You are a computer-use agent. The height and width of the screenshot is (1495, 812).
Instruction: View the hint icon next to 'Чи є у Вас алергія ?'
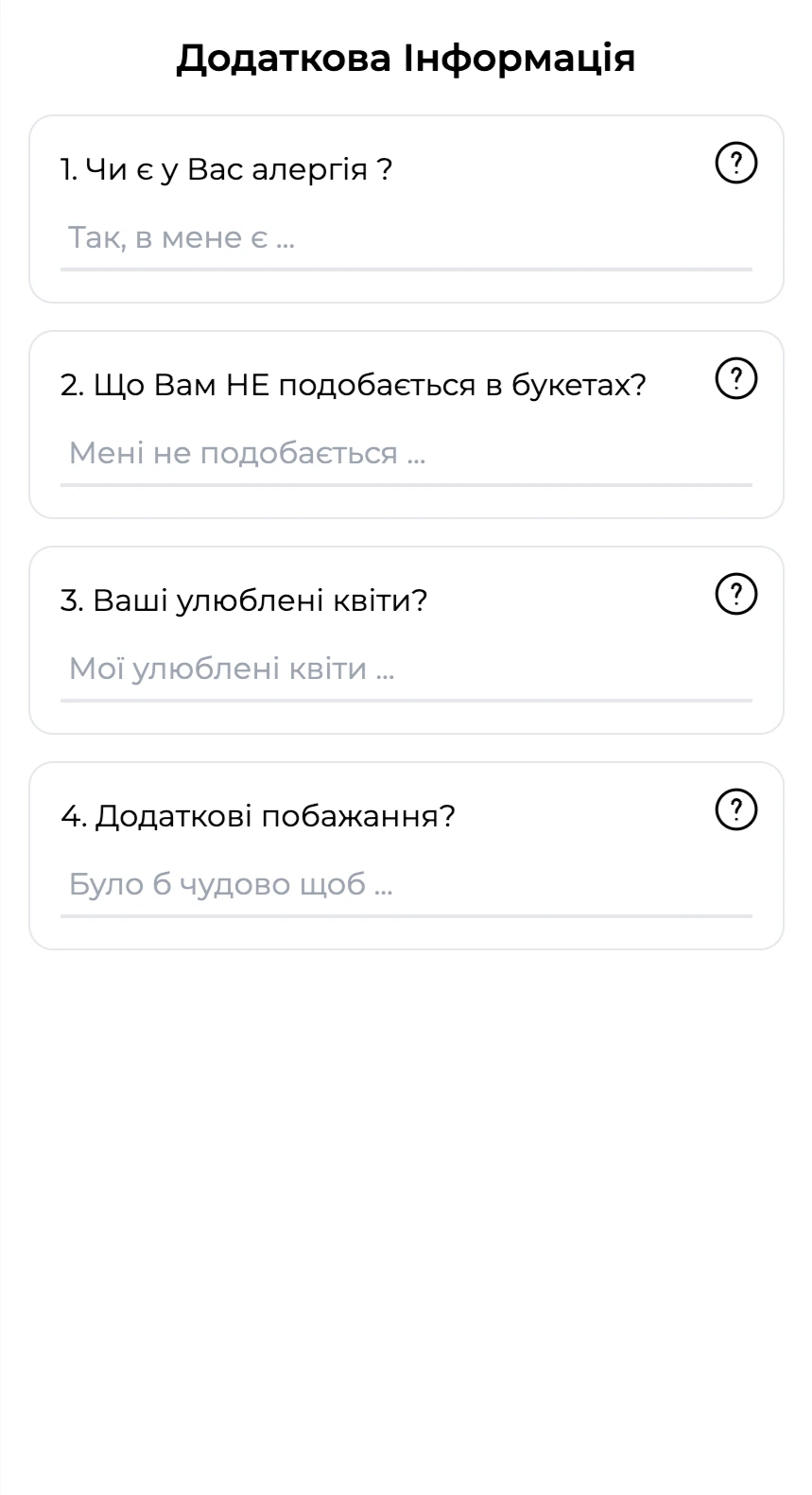click(734, 162)
